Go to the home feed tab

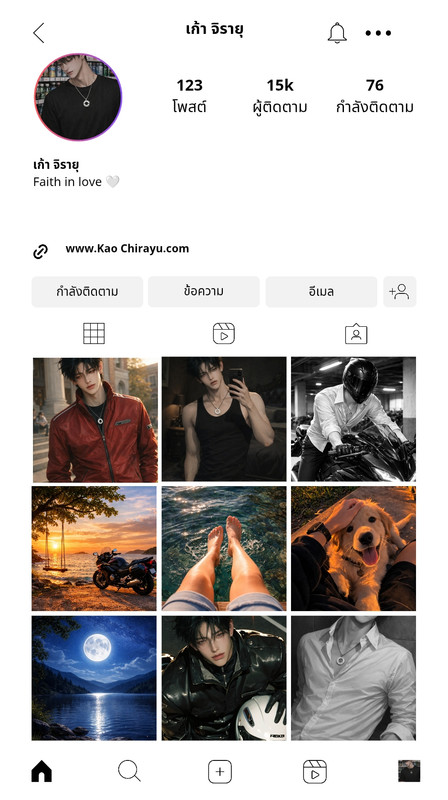(42, 771)
